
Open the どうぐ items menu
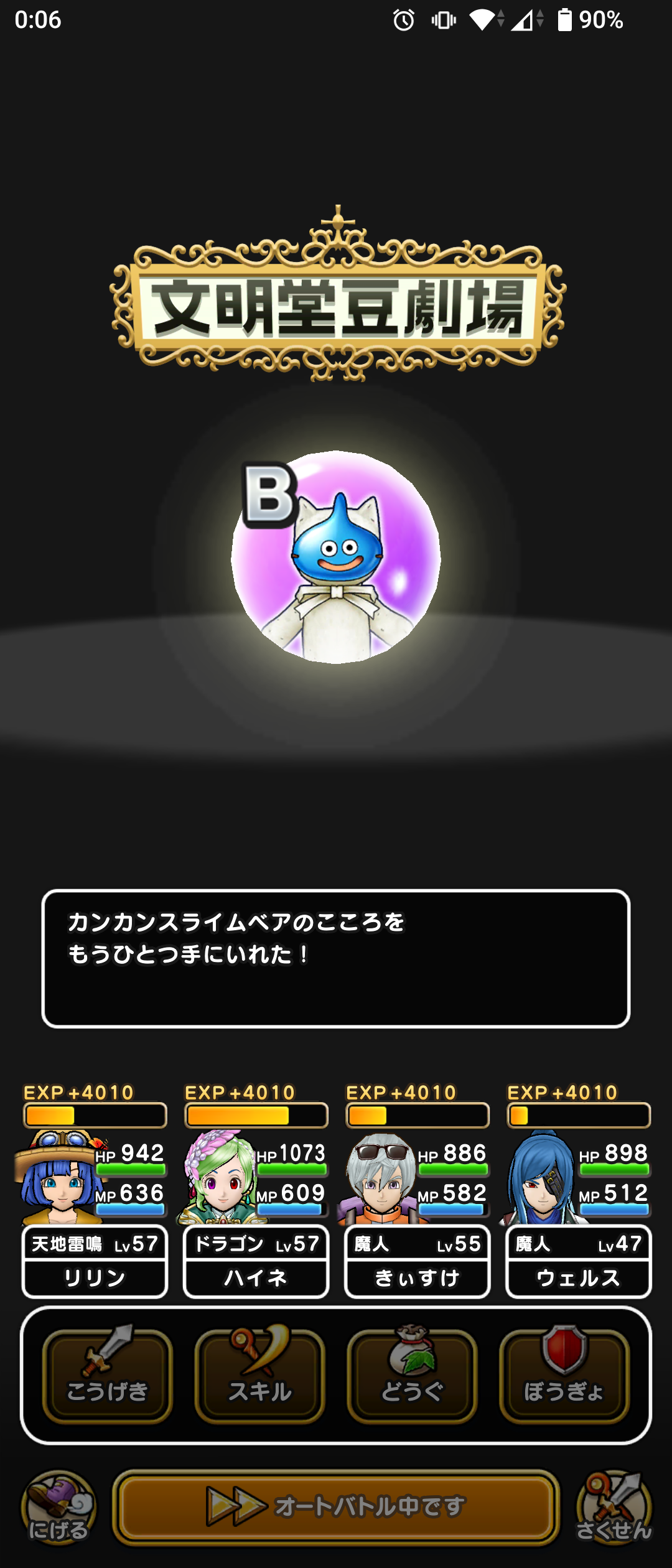pyautogui.click(x=412, y=1376)
